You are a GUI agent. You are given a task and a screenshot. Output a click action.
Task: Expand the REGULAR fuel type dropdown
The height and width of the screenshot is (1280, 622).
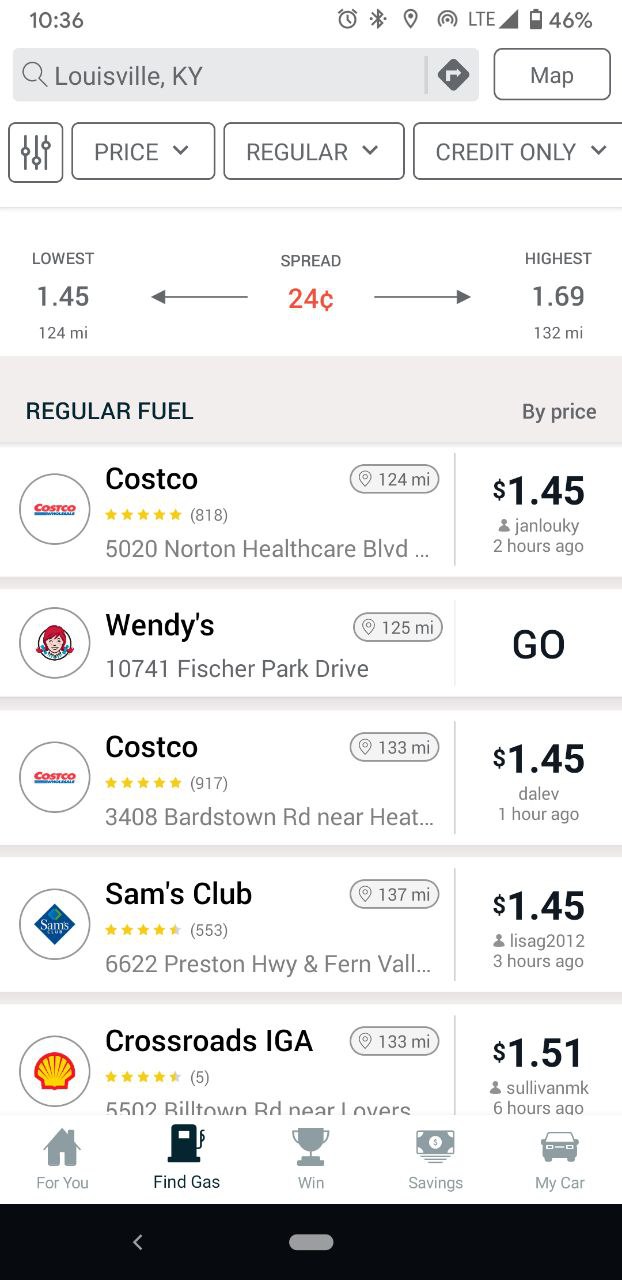(314, 152)
